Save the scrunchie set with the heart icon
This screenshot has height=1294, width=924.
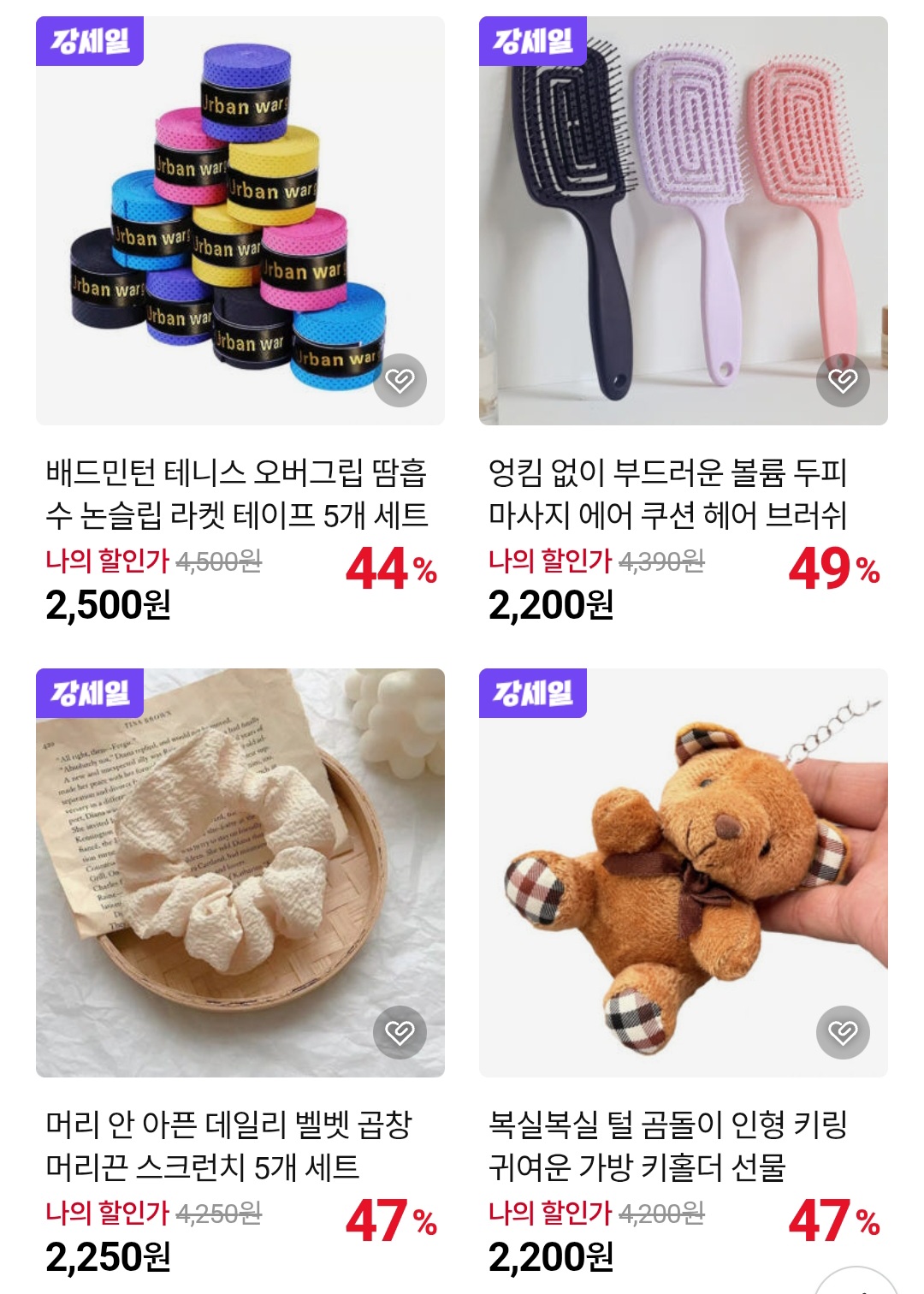point(400,1032)
